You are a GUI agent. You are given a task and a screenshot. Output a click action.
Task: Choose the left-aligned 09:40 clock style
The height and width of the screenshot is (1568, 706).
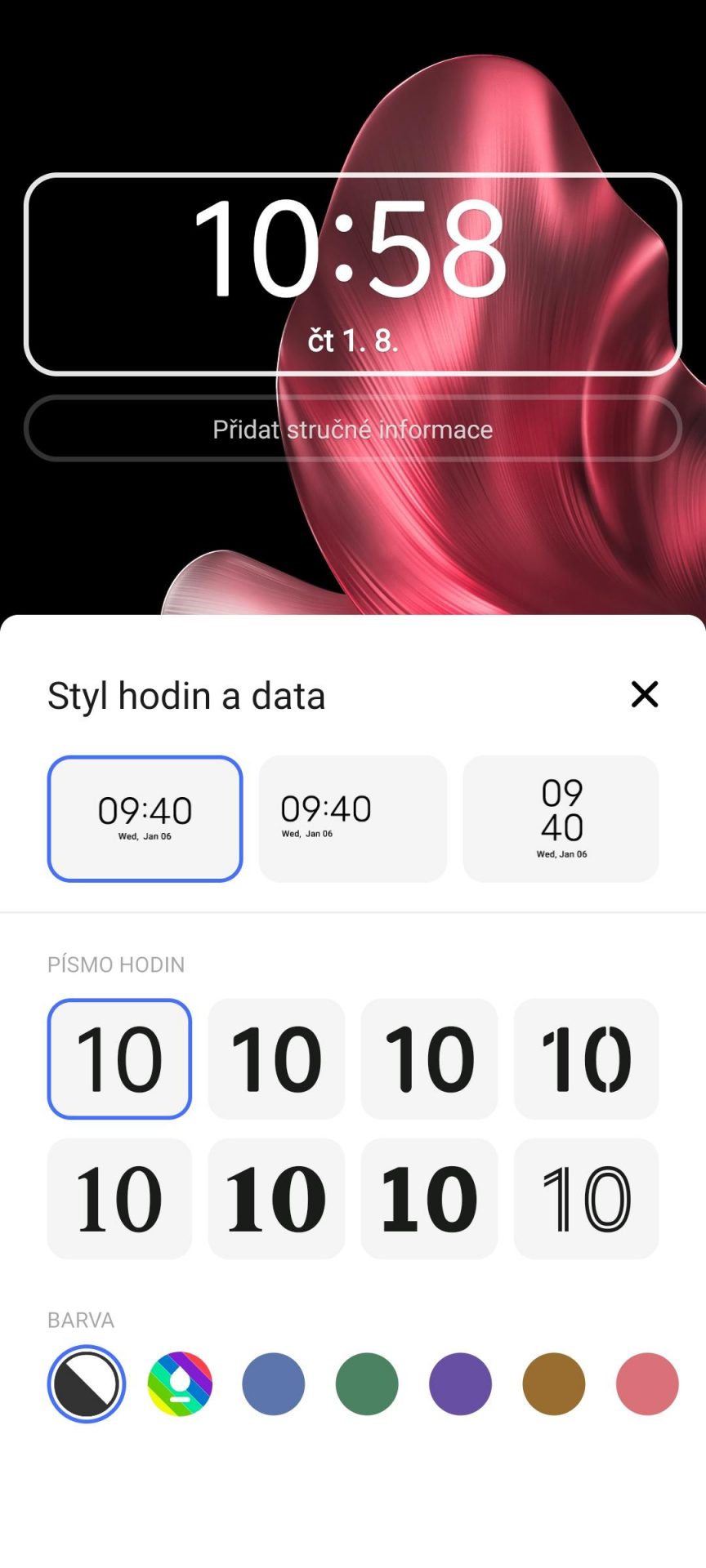(352, 818)
